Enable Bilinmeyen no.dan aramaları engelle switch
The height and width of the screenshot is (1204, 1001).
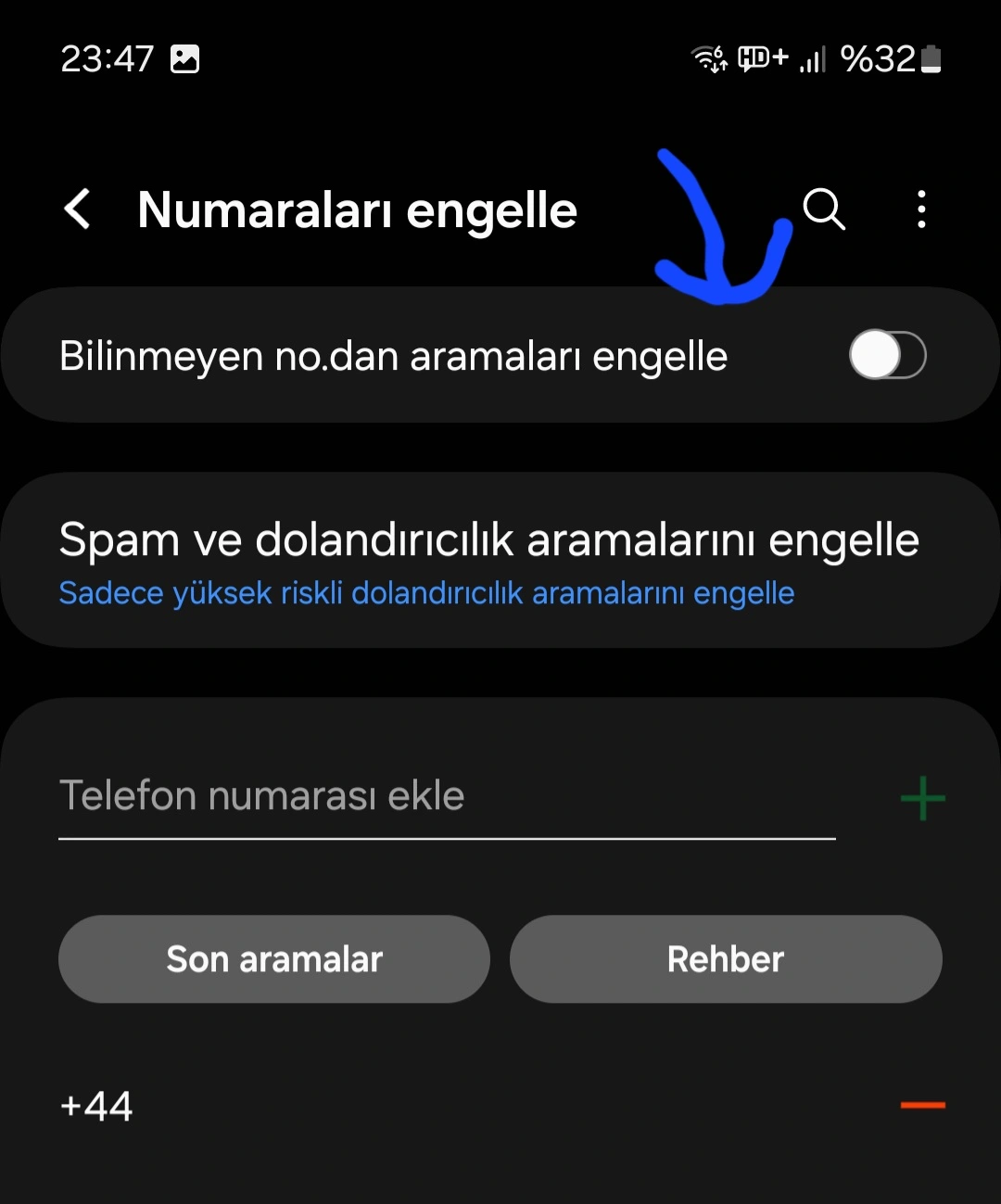tap(887, 355)
